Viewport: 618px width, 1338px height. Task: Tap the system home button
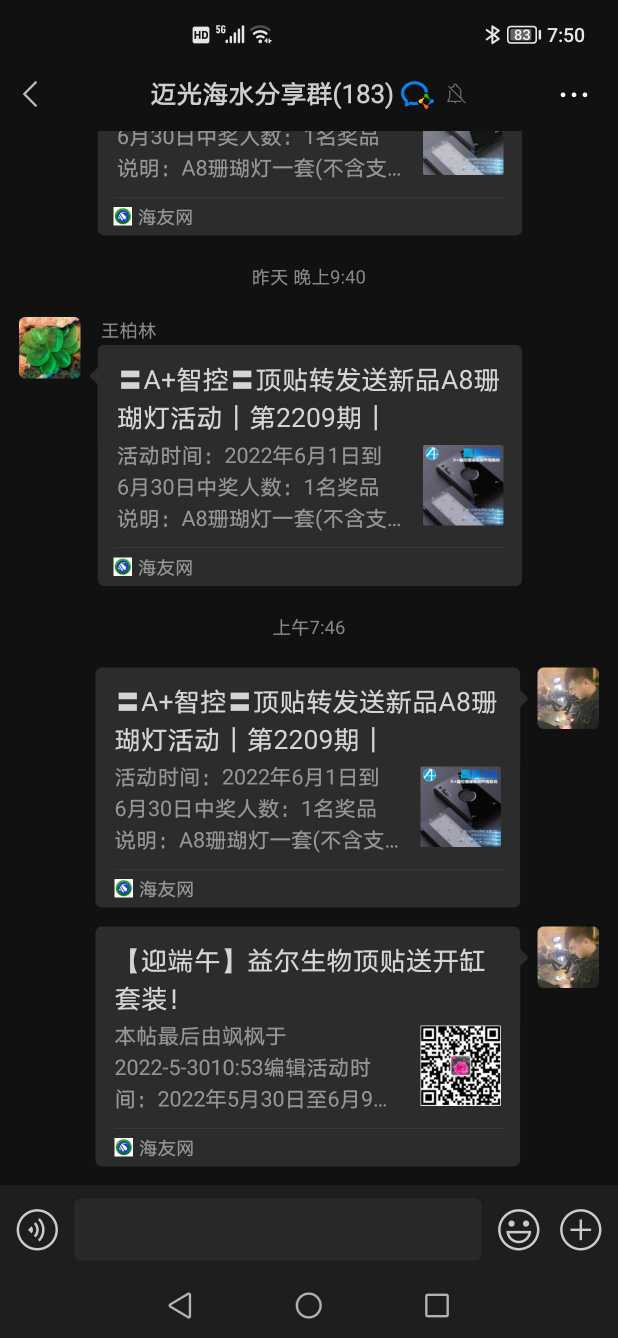(x=308, y=1305)
